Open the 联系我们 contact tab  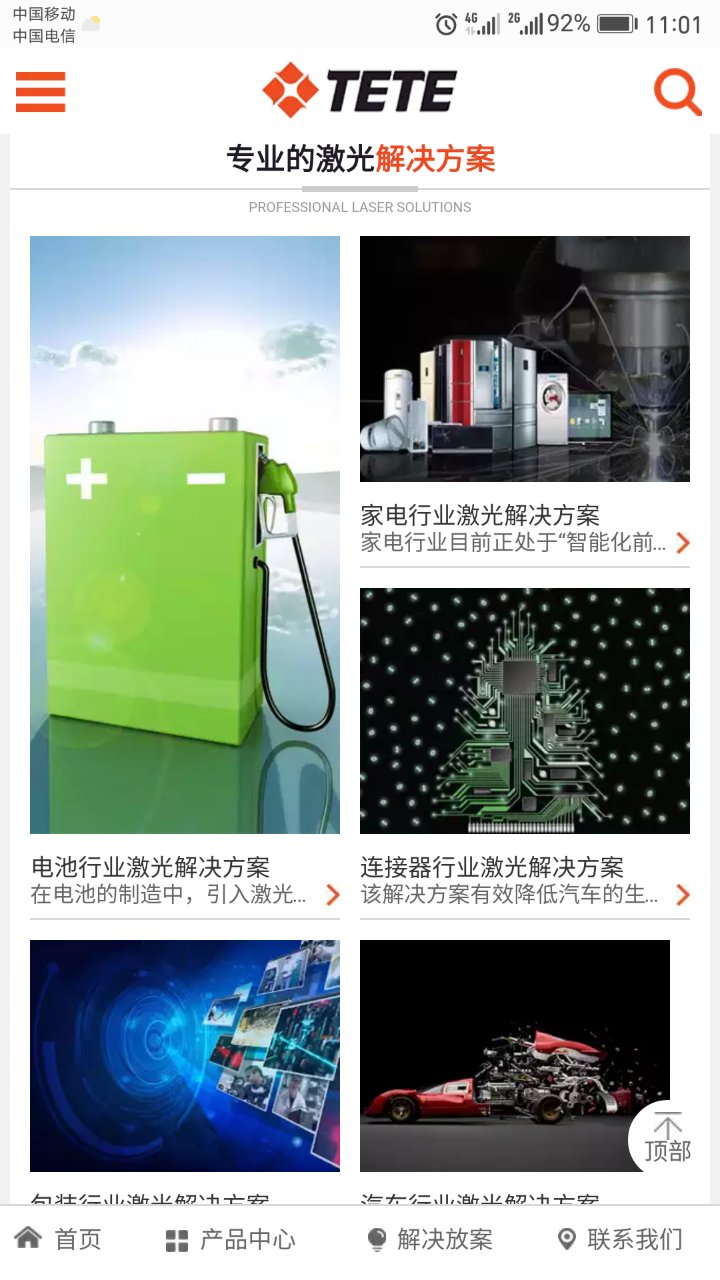(620, 1240)
